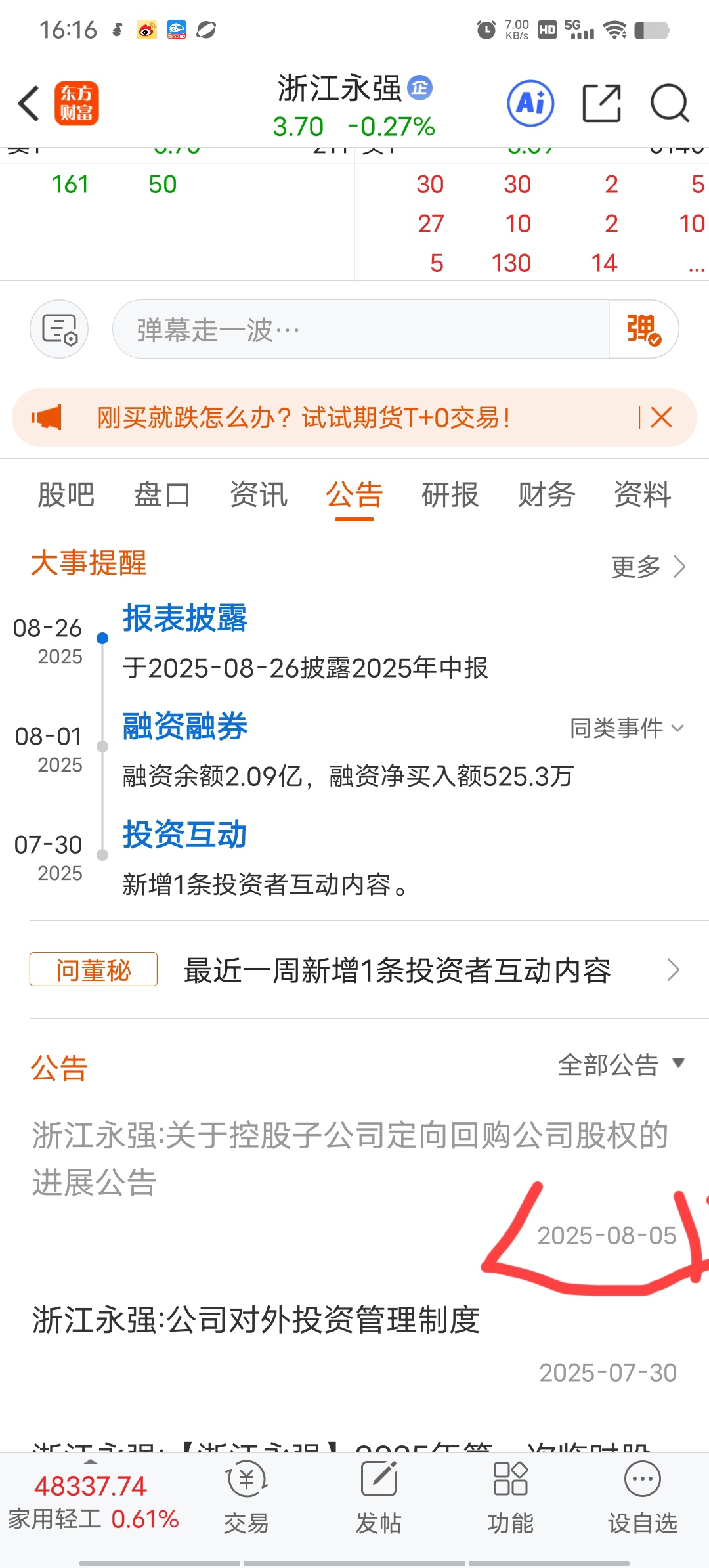This screenshot has height=1568, width=709.
Task: Go back using the top-left arrow
Action: point(29,104)
